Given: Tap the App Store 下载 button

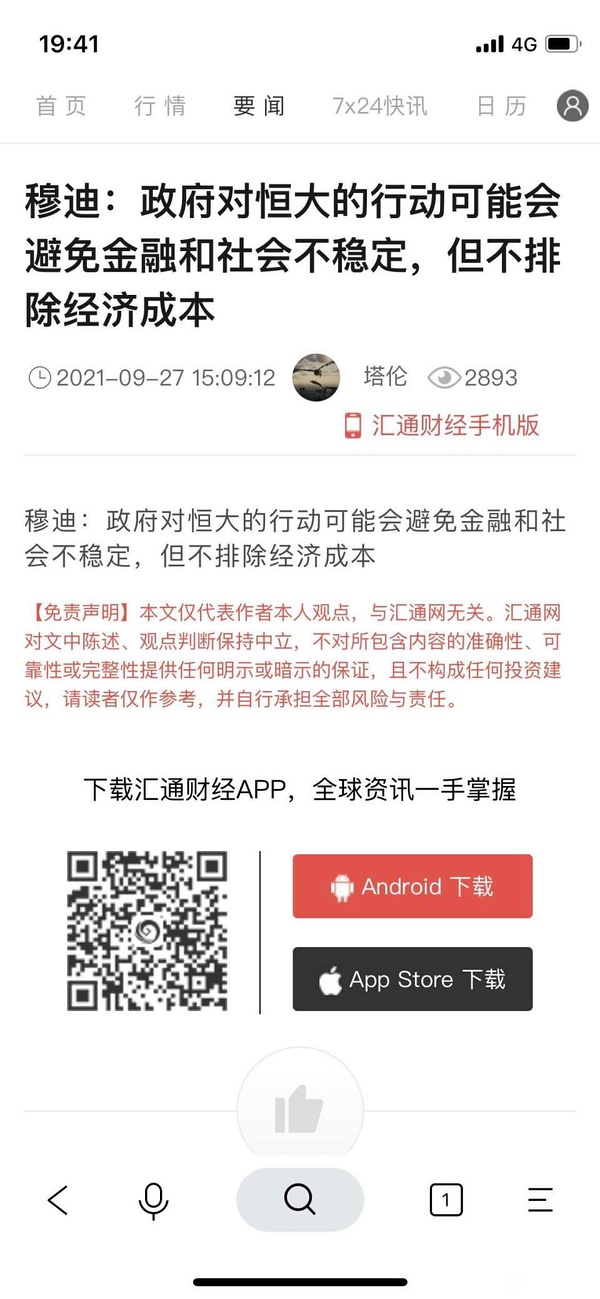Looking at the screenshot, I should (412, 979).
